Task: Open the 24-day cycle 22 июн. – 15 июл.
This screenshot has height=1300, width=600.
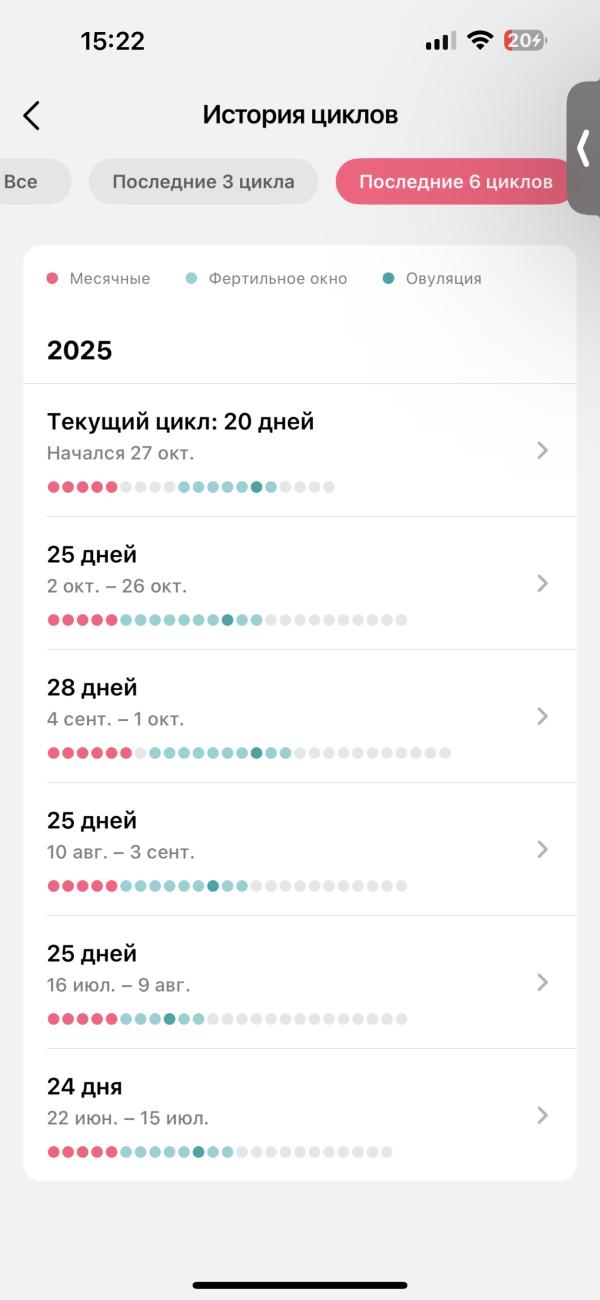Action: (x=300, y=1115)
